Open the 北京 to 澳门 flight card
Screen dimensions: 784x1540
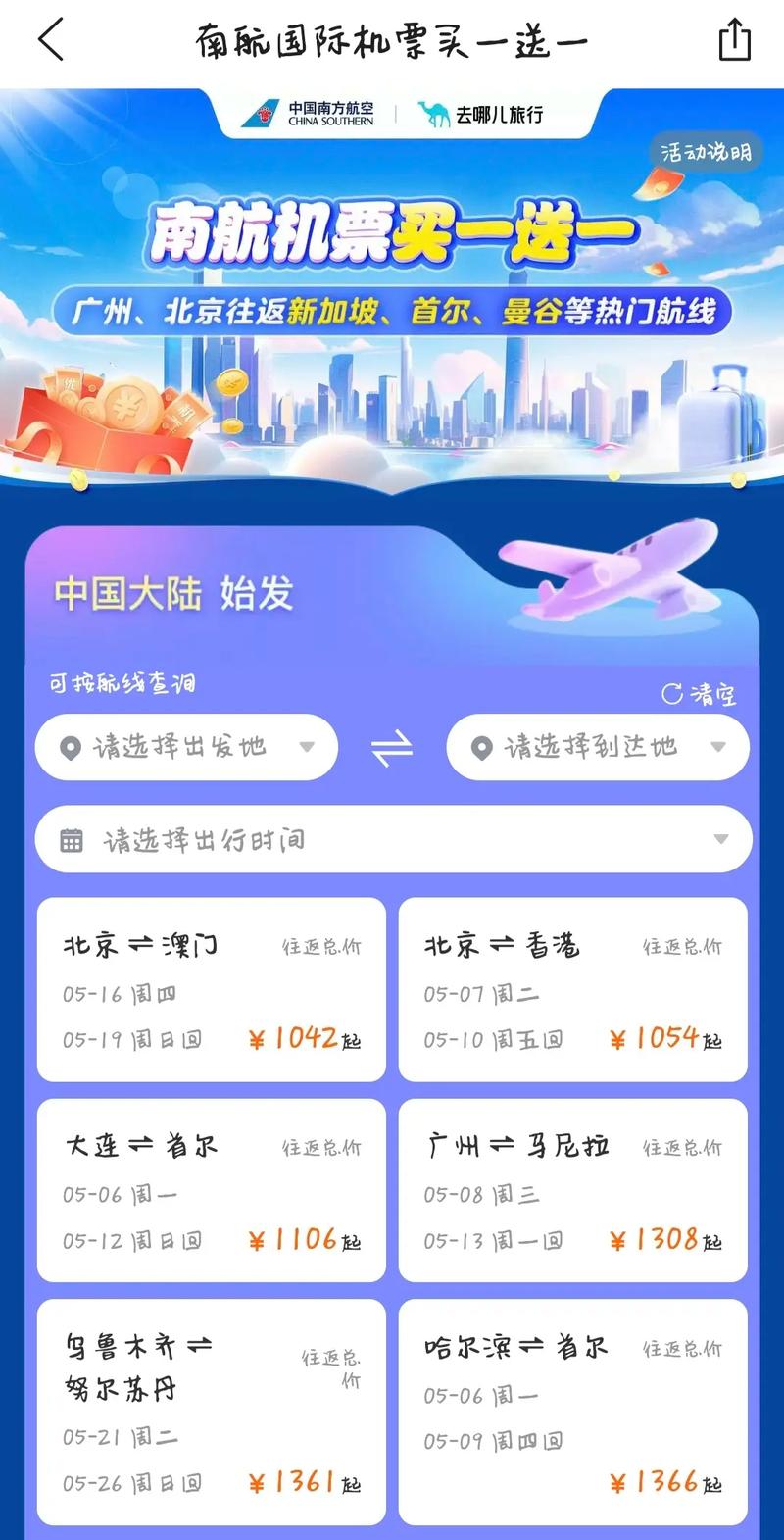(212, 990)
